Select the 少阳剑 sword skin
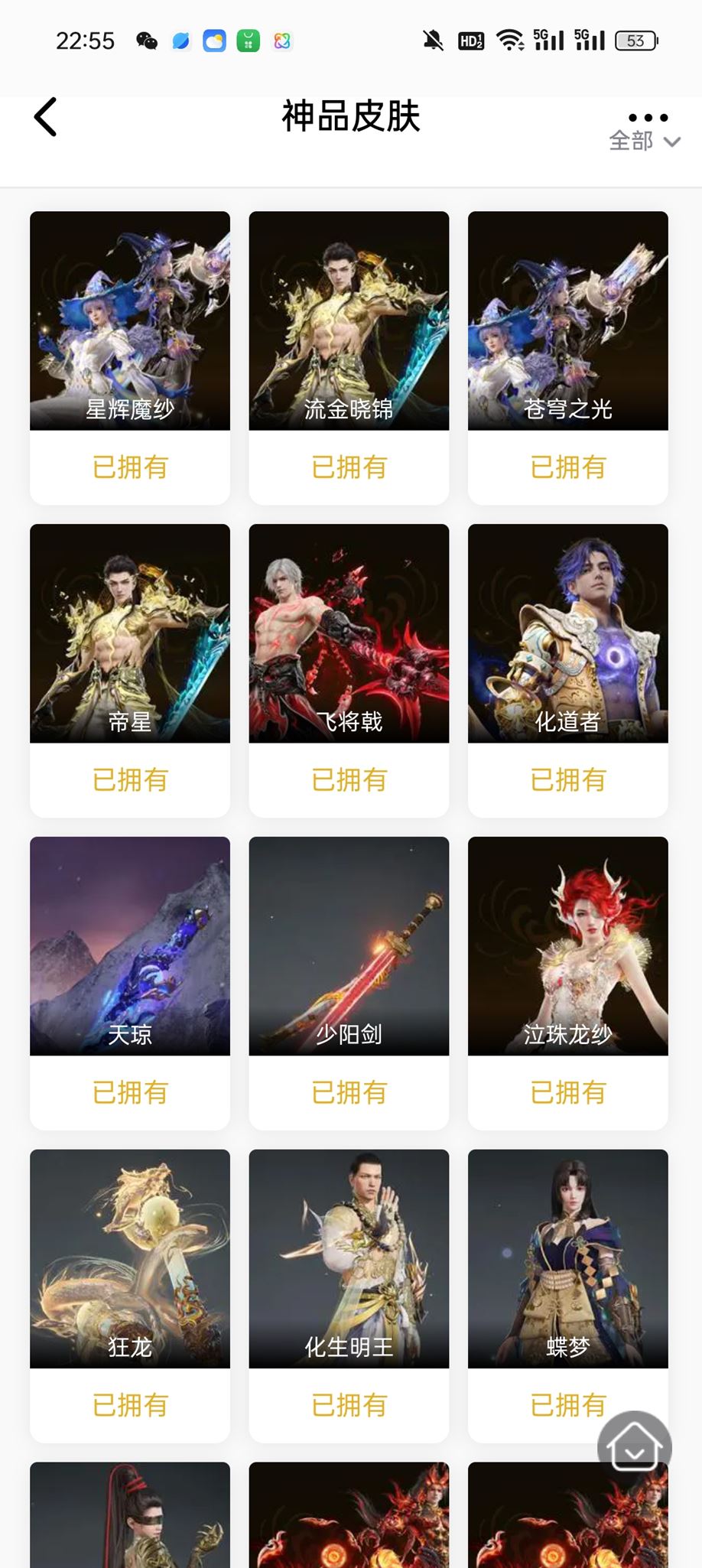Image resolution: width=702 pixels, height=1568 pixels. (349, 984)
